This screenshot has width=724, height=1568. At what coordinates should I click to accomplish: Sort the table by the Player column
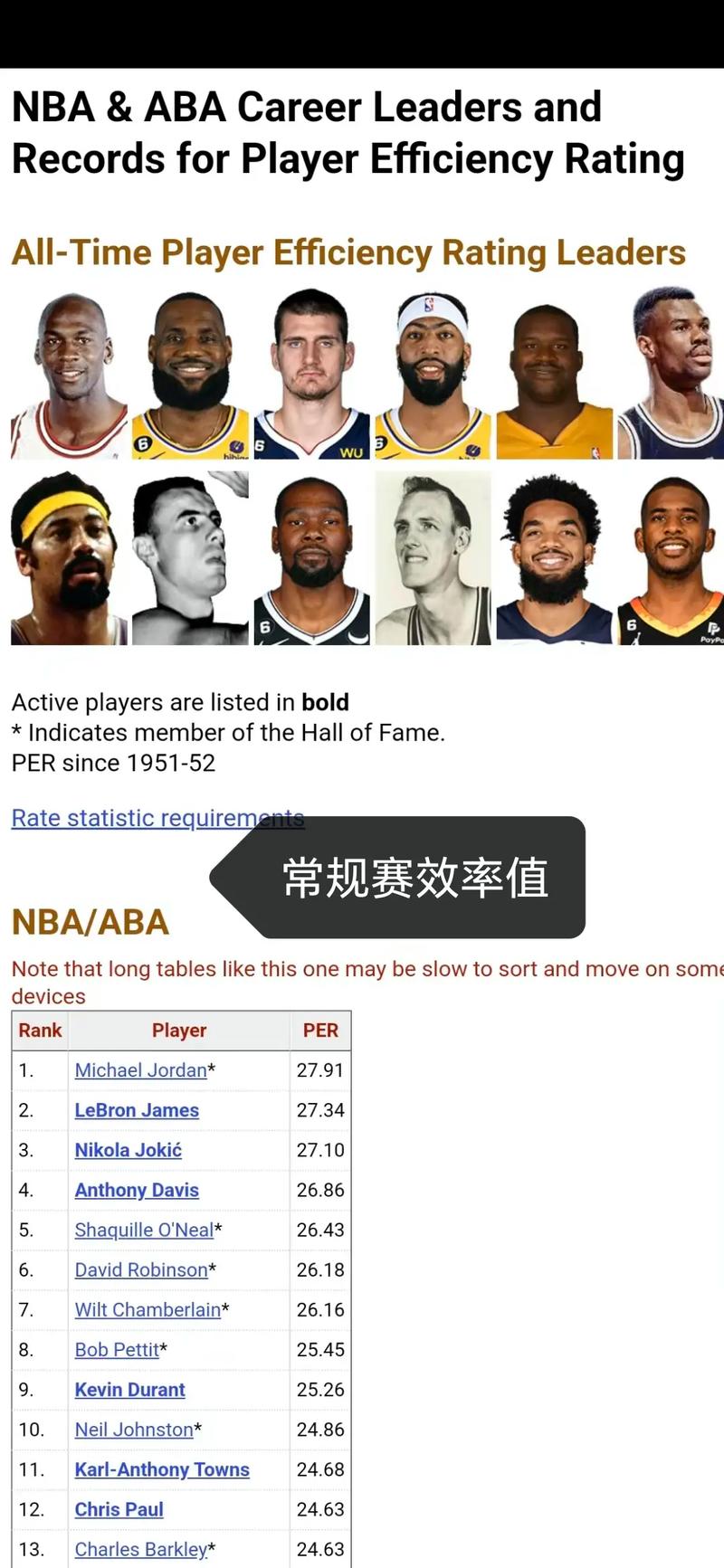point(179,1030)
